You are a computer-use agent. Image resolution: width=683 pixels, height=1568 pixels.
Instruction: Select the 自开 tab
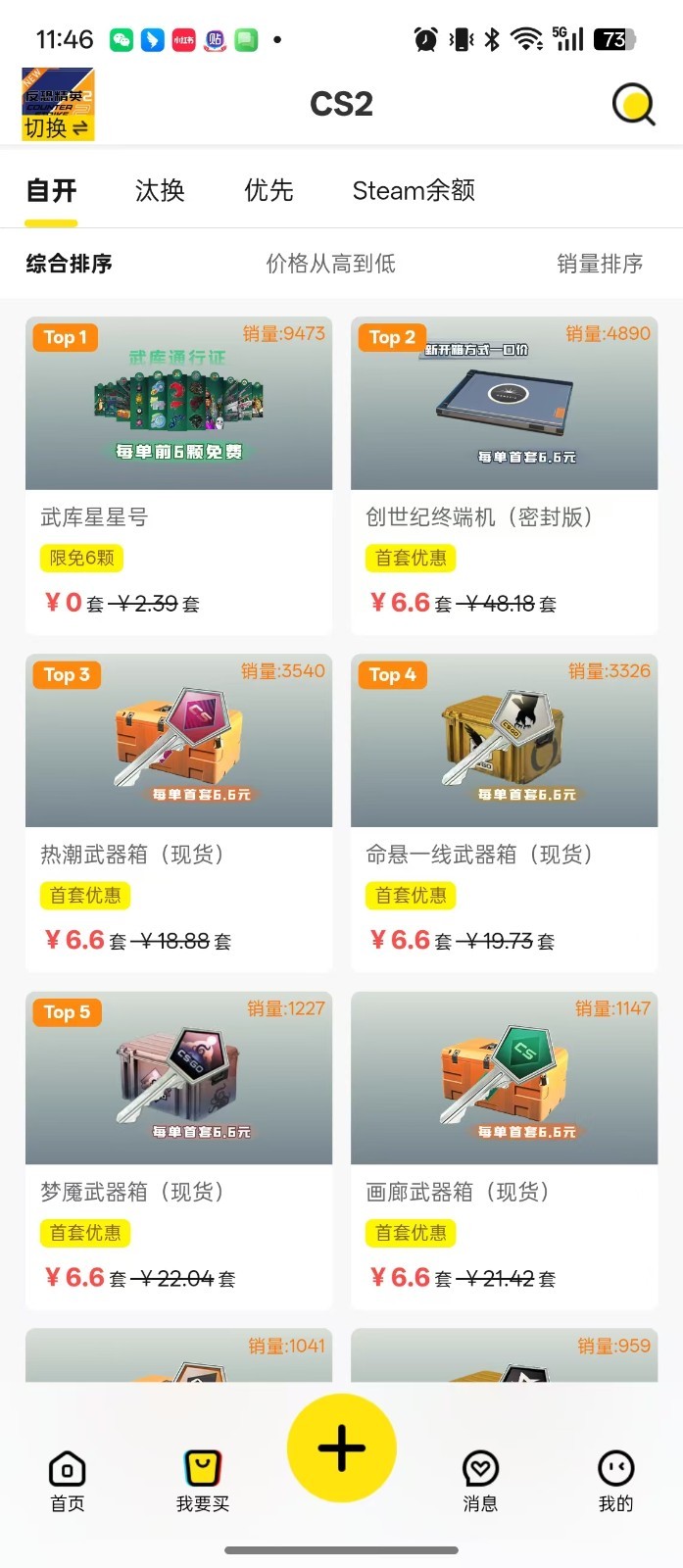(52, 190)
